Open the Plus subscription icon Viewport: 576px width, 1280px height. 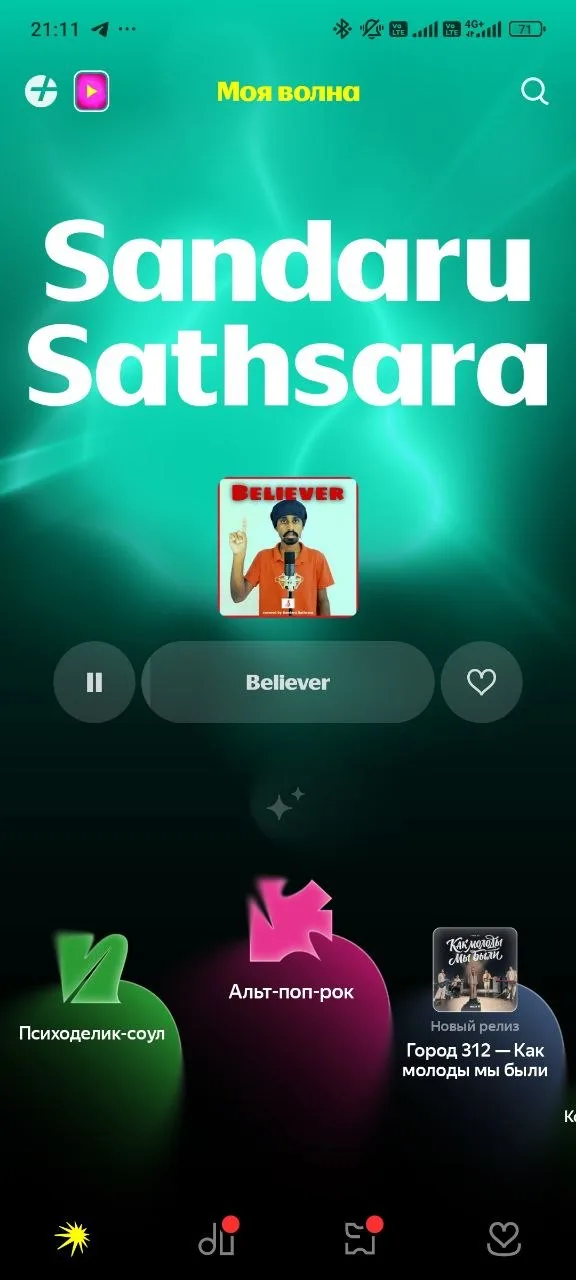pos(41,91)
